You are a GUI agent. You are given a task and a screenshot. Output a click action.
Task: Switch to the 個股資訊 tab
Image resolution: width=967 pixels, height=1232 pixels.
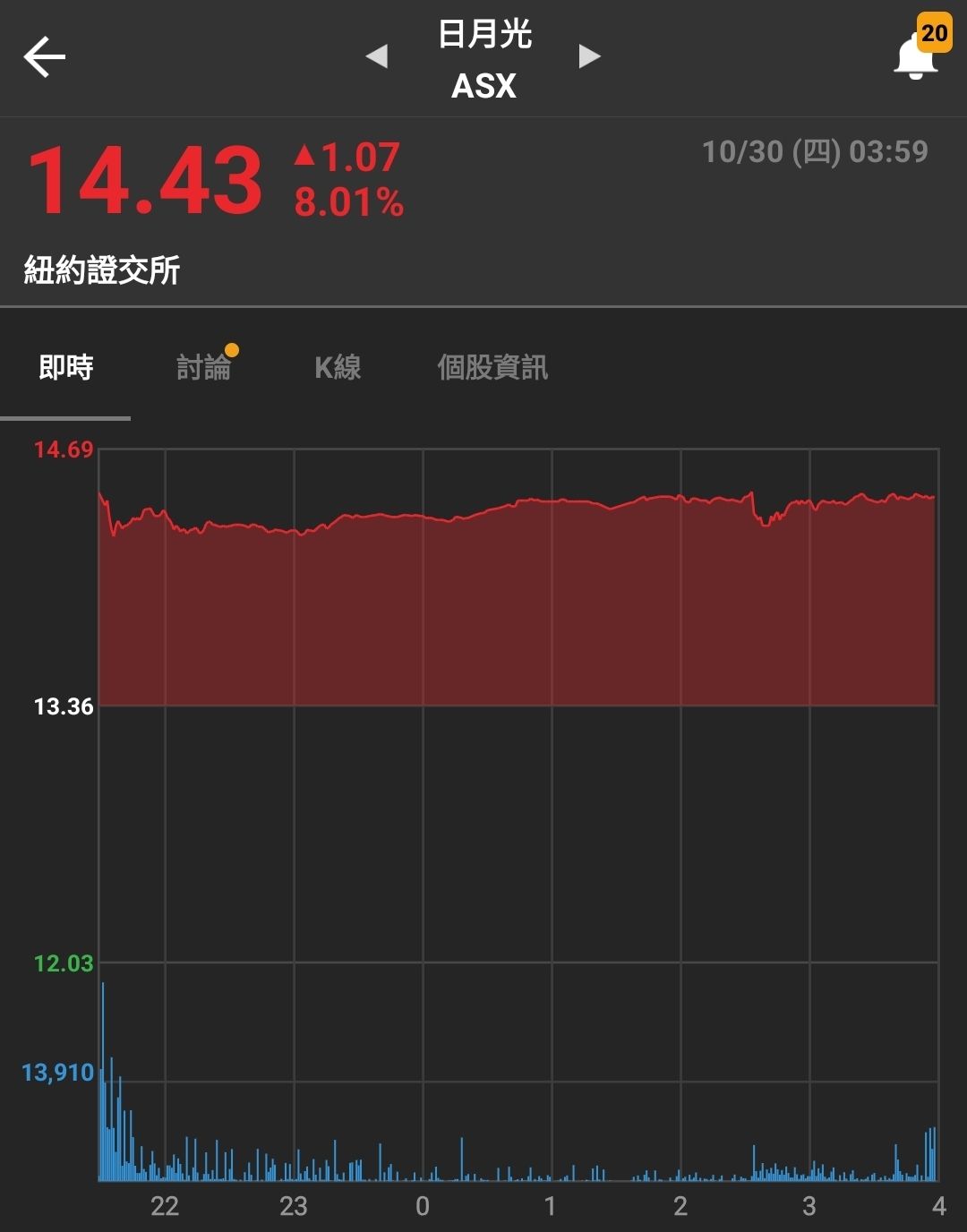coord(492,368)
